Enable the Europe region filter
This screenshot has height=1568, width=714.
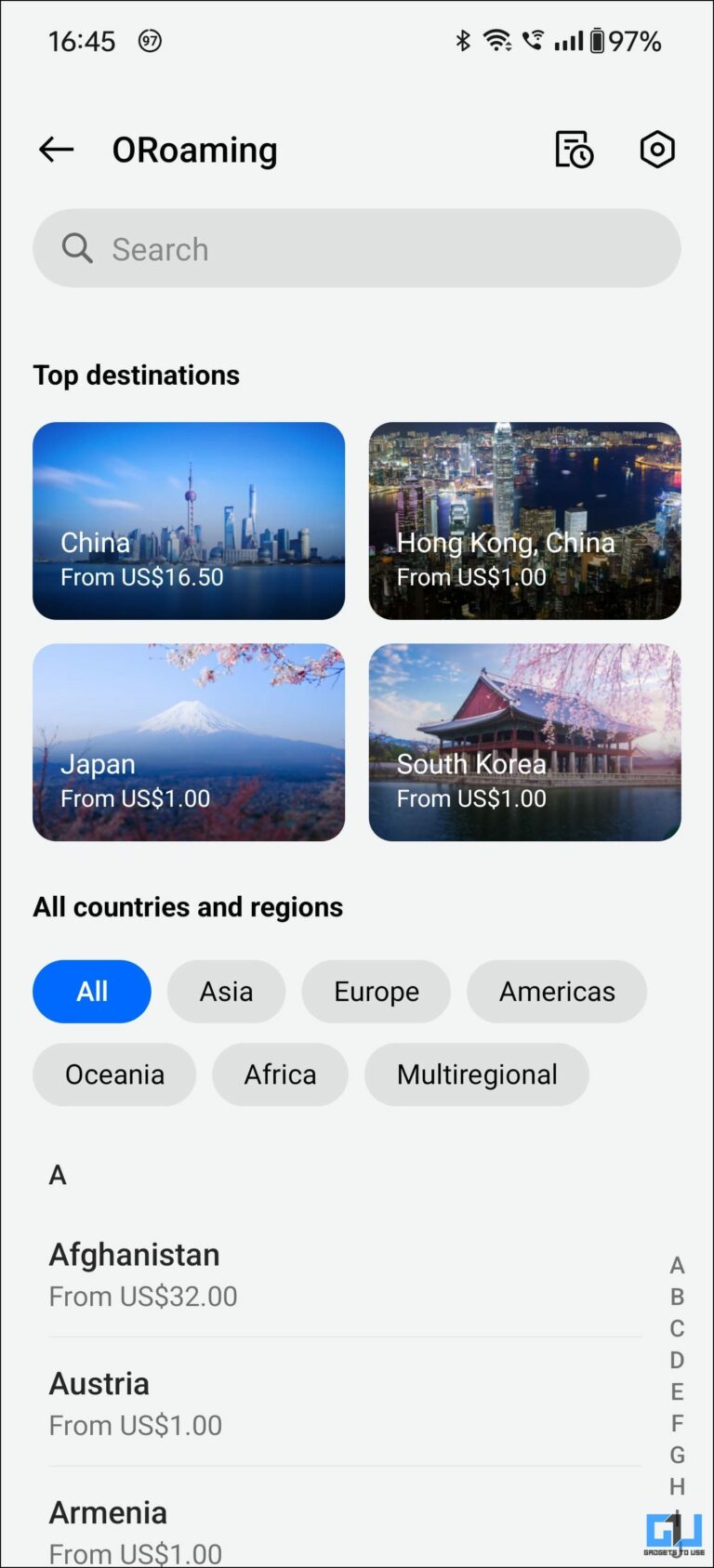[x=376, y=991]
